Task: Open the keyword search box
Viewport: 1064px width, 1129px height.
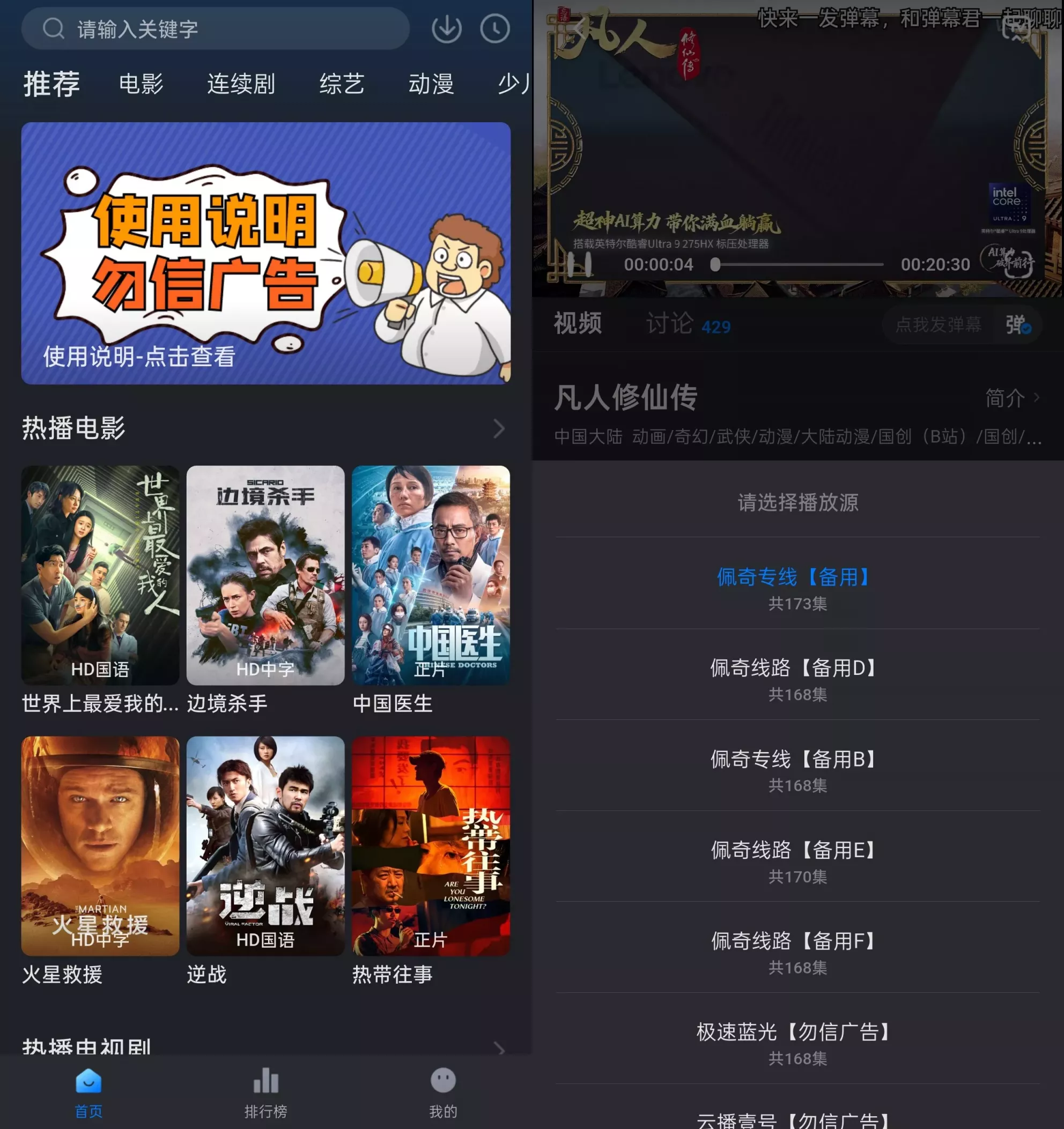Action: [216, 28]
